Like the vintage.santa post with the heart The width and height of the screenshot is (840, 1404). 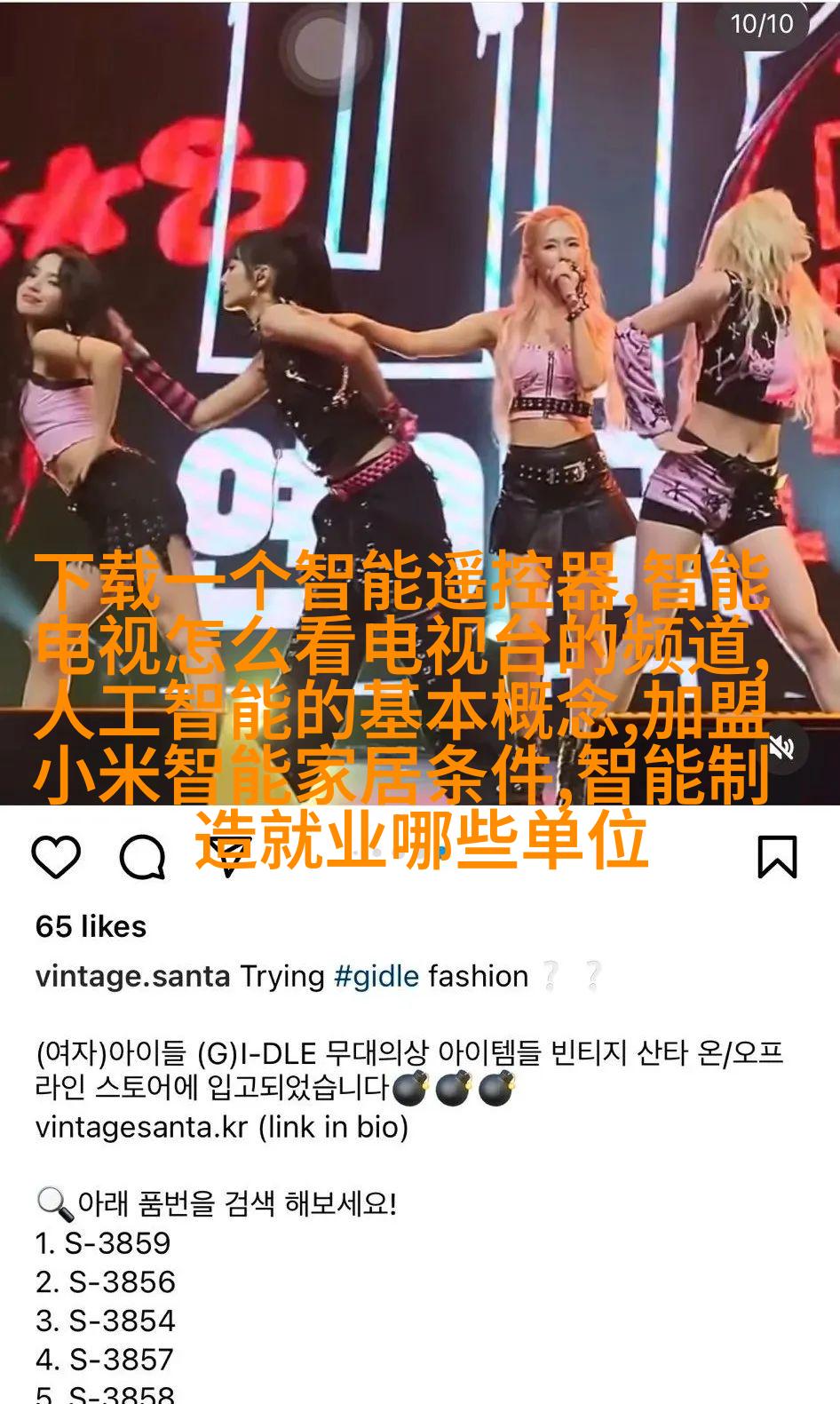pos(56,857)
